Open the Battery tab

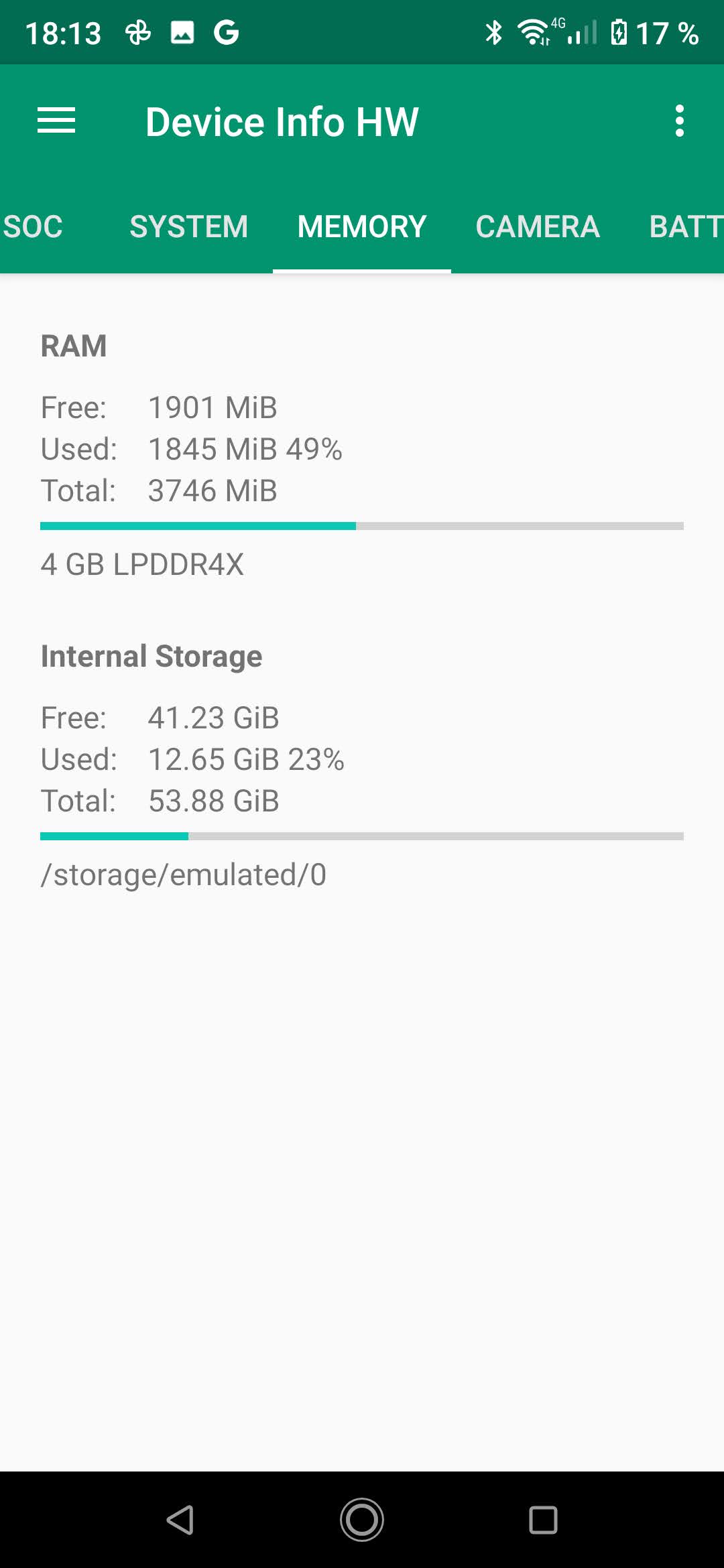pyautogui.click(x=685, y=226)
